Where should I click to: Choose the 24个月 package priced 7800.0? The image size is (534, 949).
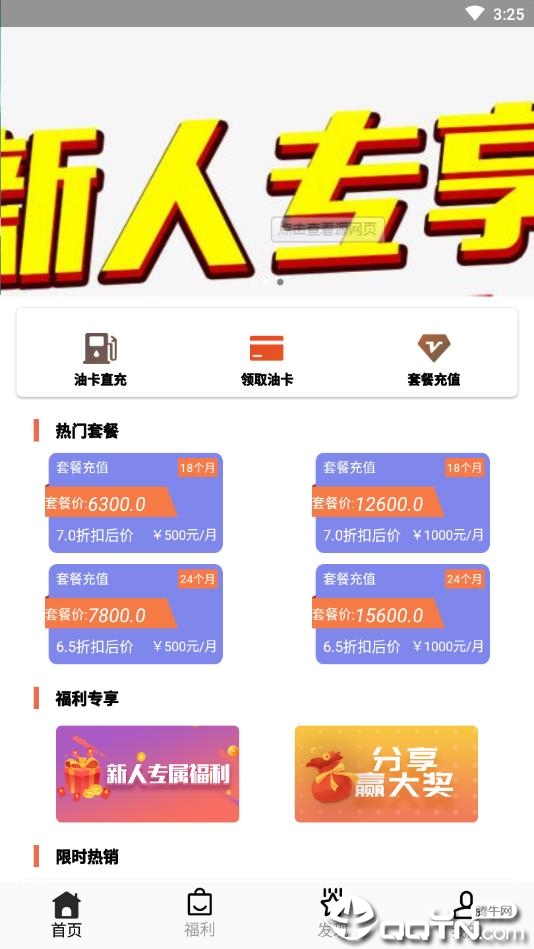tap(135, 614)
